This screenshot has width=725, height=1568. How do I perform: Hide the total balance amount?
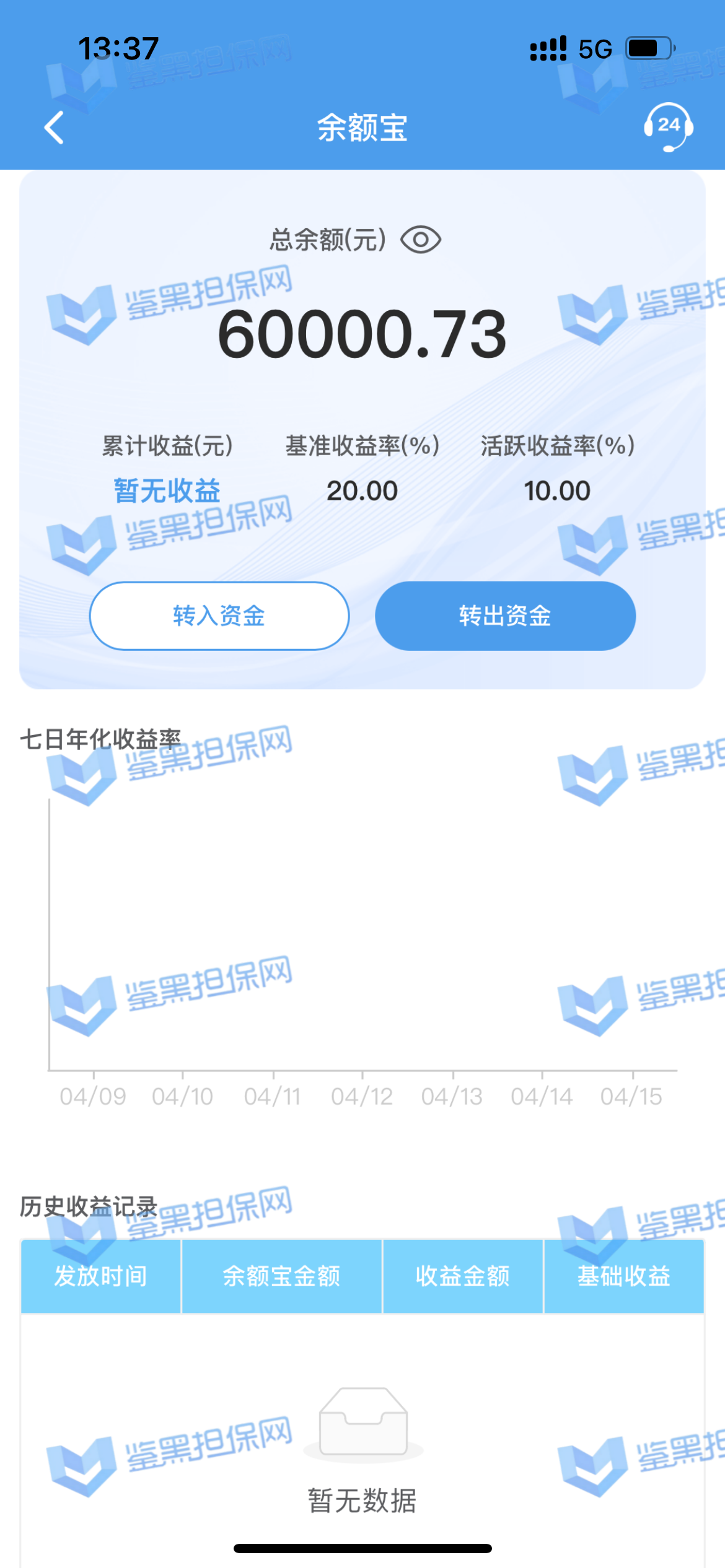coord(420,240)
